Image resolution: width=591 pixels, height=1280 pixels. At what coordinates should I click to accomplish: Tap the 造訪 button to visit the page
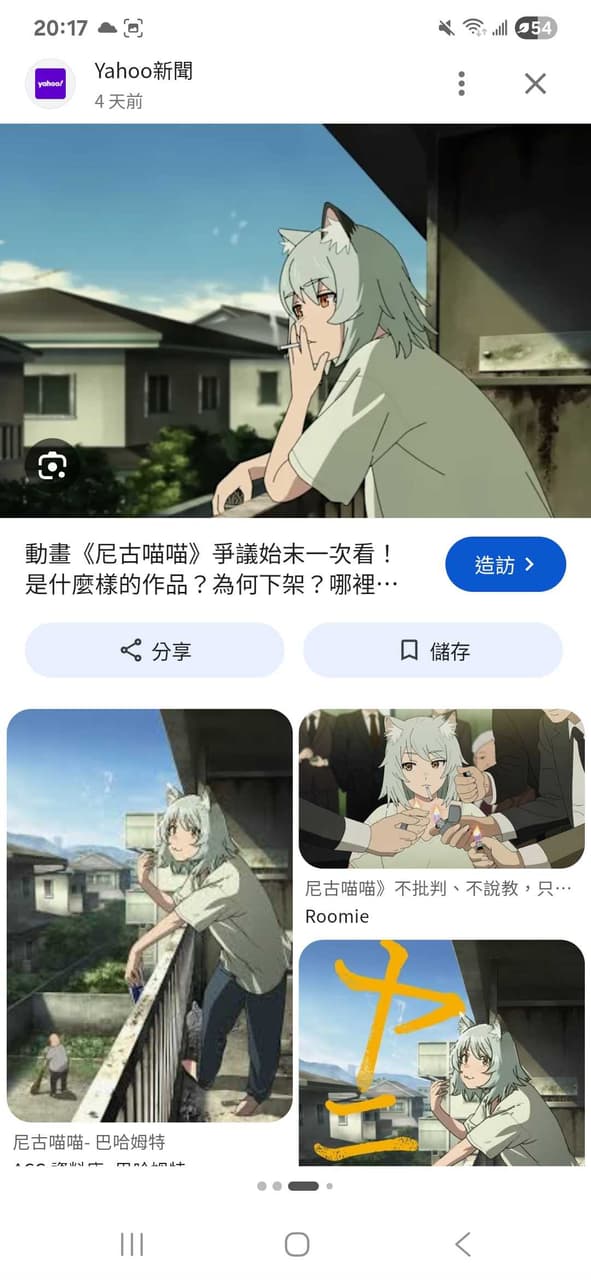tap(505, 565)
